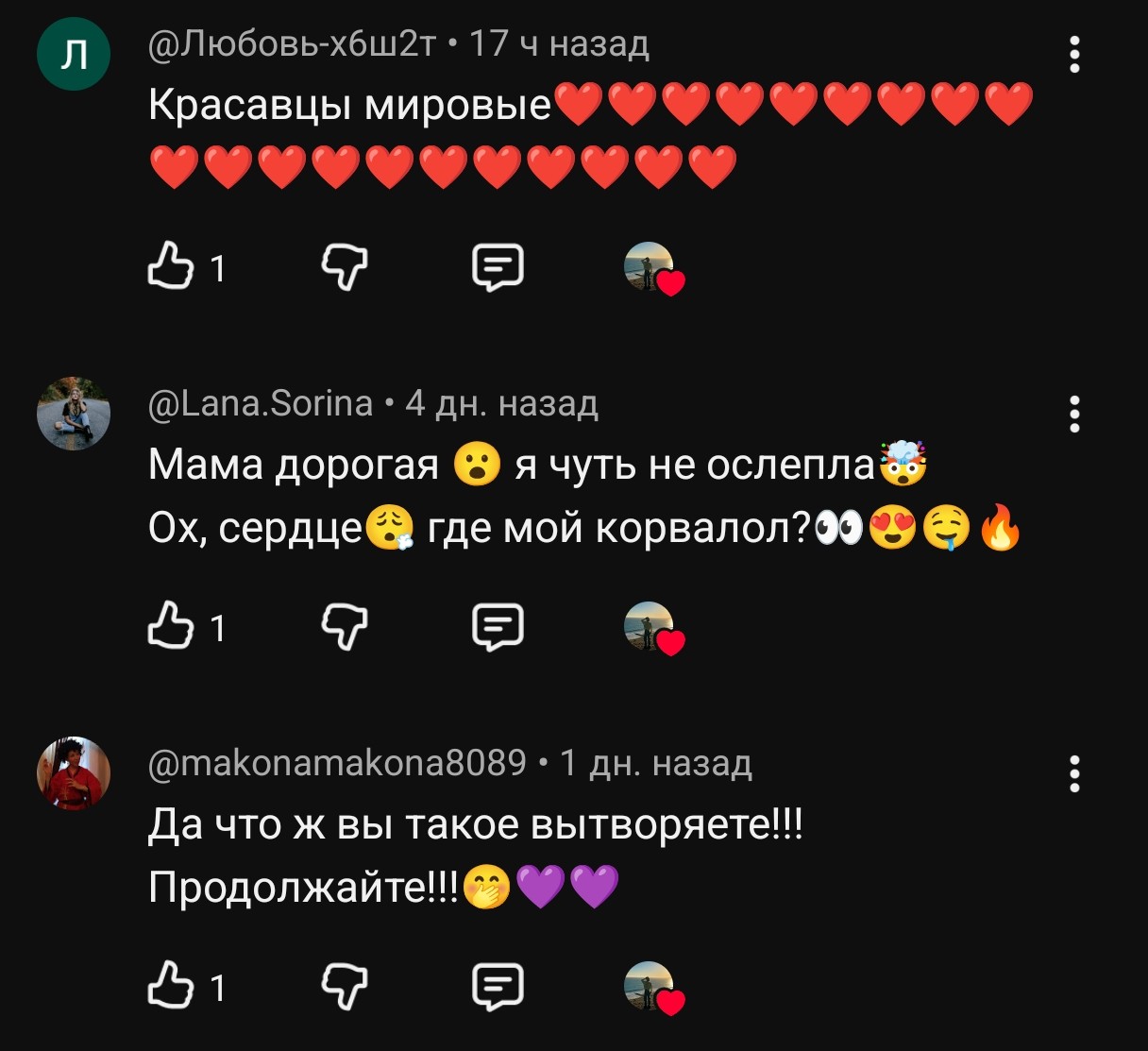This screenshot has width=1148, height=1051.
Task: Open the profile avatar of @Любовь-х6ш2т
Action: tap(74, 54)
